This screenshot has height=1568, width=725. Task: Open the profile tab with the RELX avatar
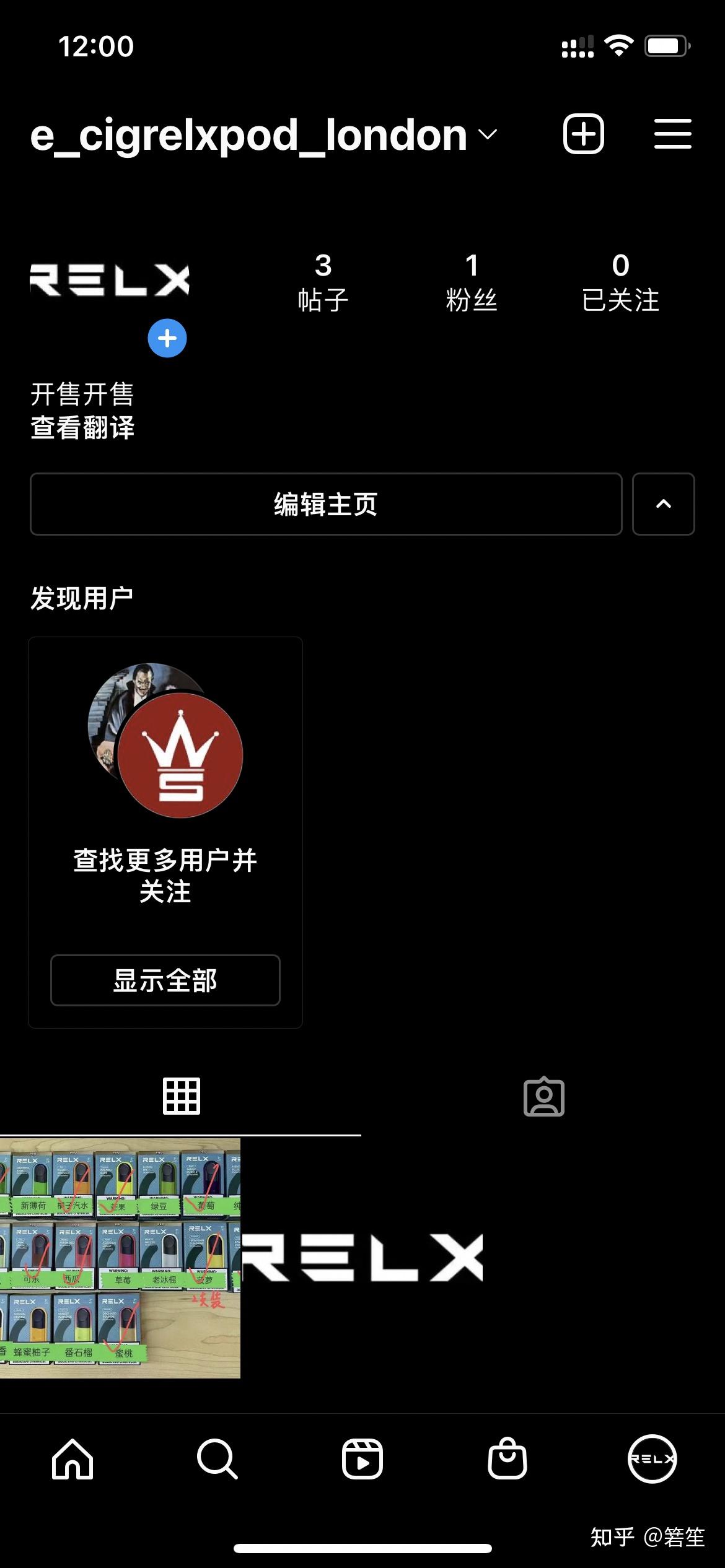652,1459
